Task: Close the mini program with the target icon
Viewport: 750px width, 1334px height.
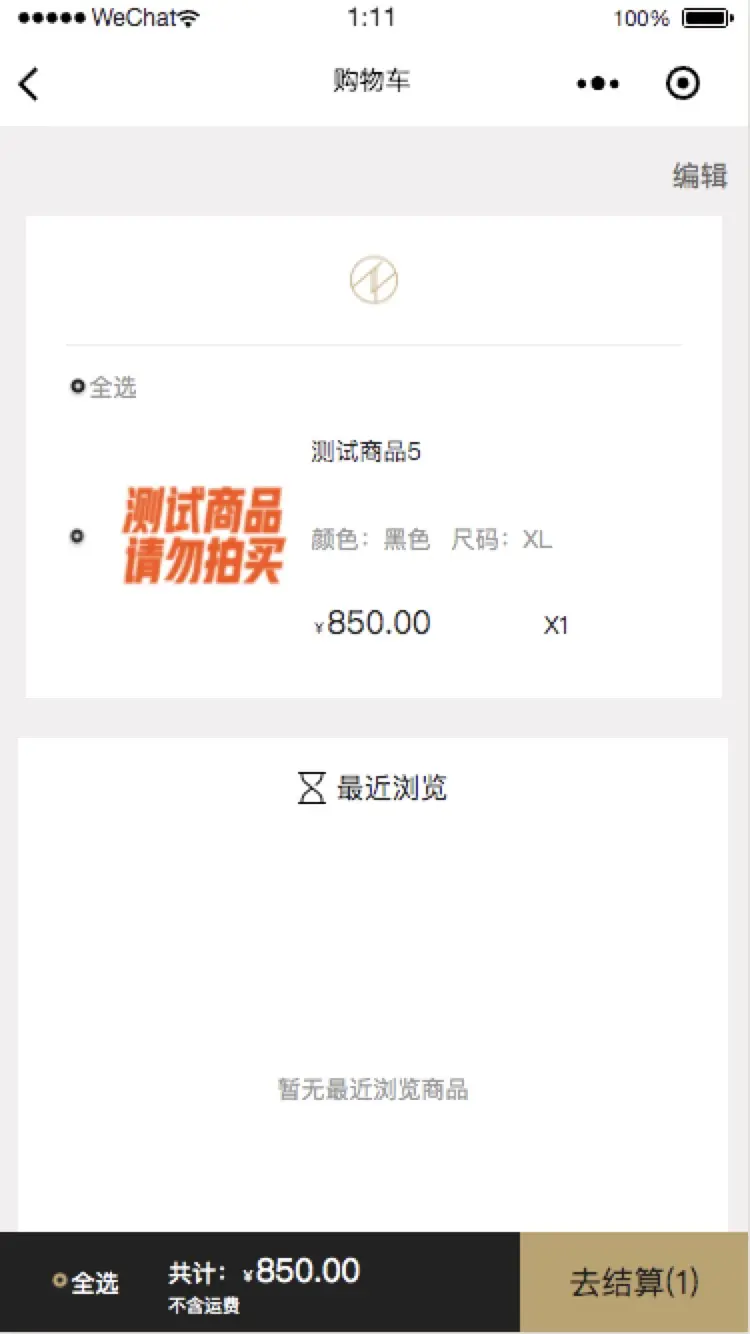Action: pyautogui.click(x=683, y=84)
